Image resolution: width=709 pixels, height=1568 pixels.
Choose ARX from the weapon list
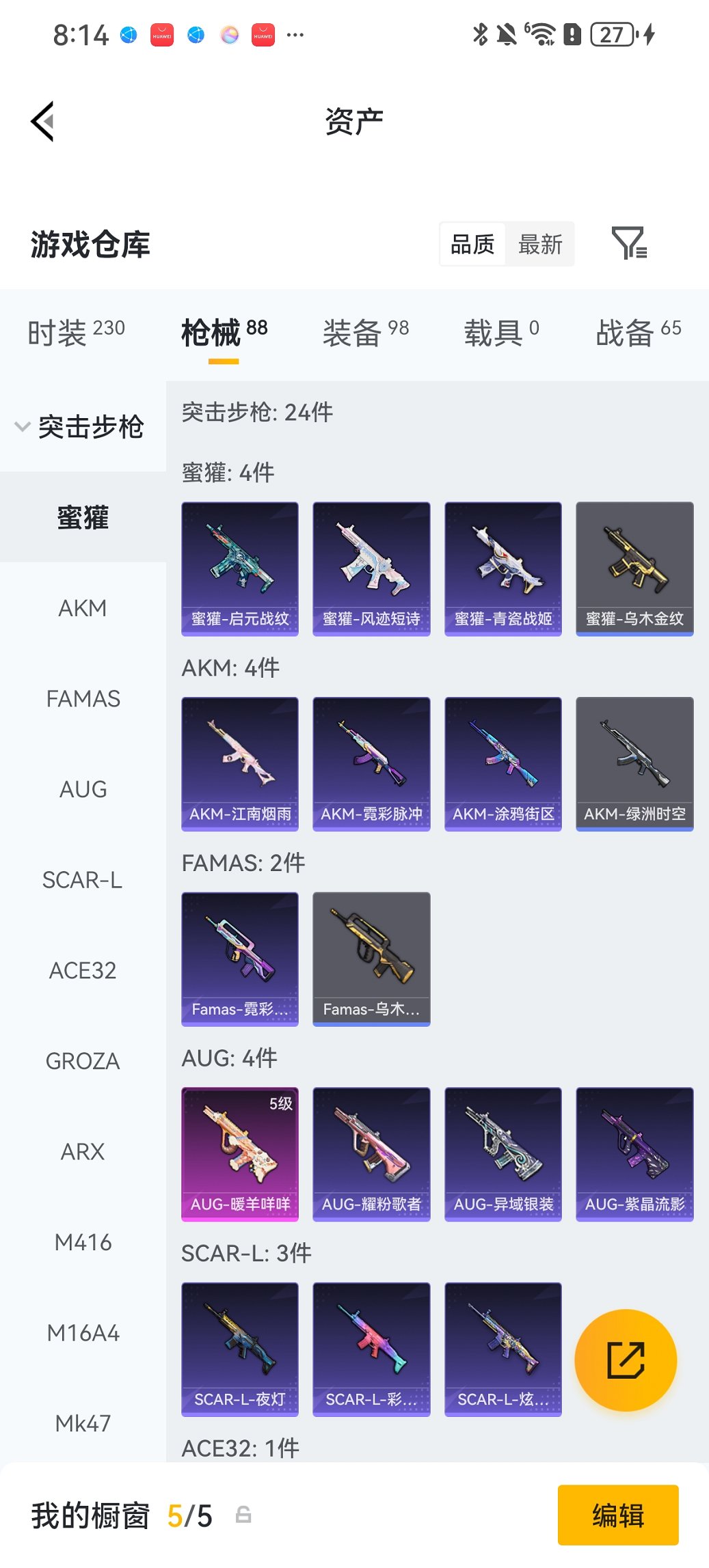[x=83, y=1152]
